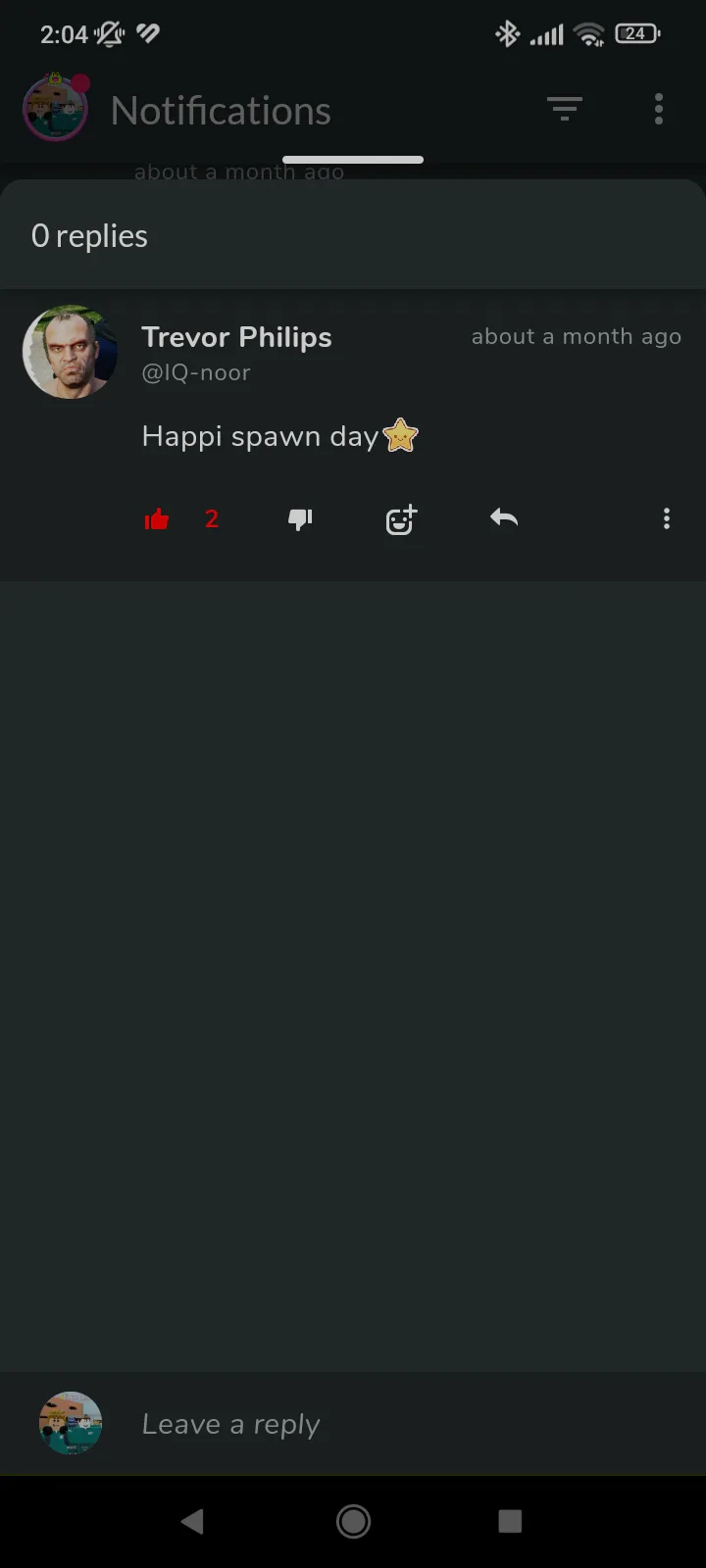
Task: Go to the home screen
Action: [353, 1521]
